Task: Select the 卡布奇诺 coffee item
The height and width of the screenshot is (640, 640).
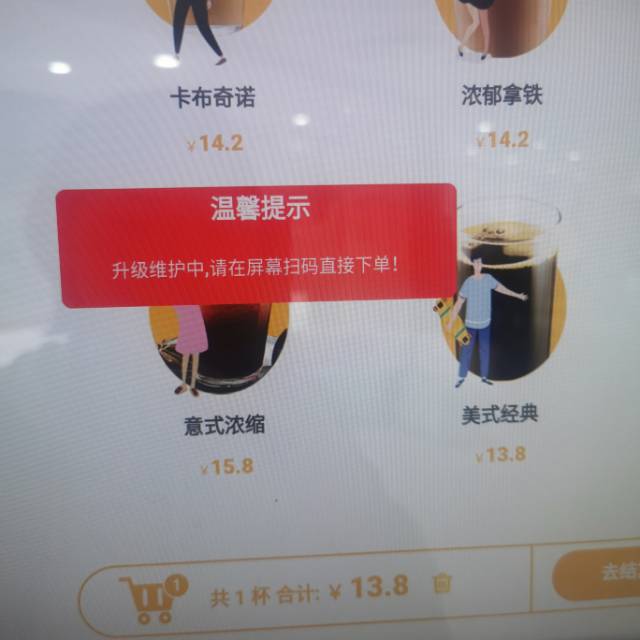Action: click(x=211, y=97)
